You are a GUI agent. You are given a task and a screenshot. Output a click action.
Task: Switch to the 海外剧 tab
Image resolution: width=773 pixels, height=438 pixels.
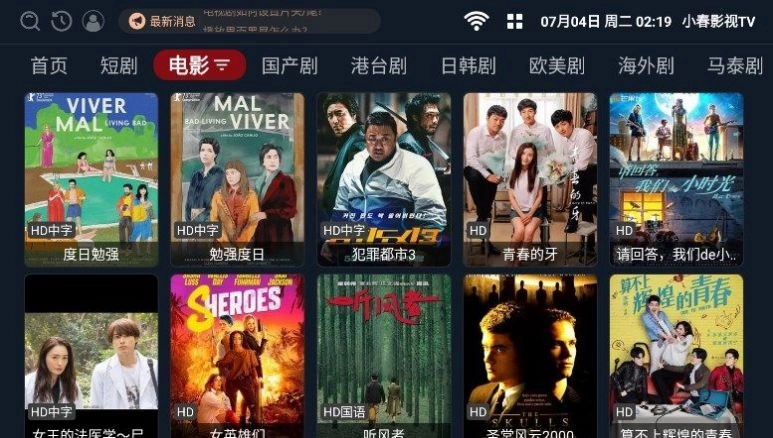pos(646,66)
